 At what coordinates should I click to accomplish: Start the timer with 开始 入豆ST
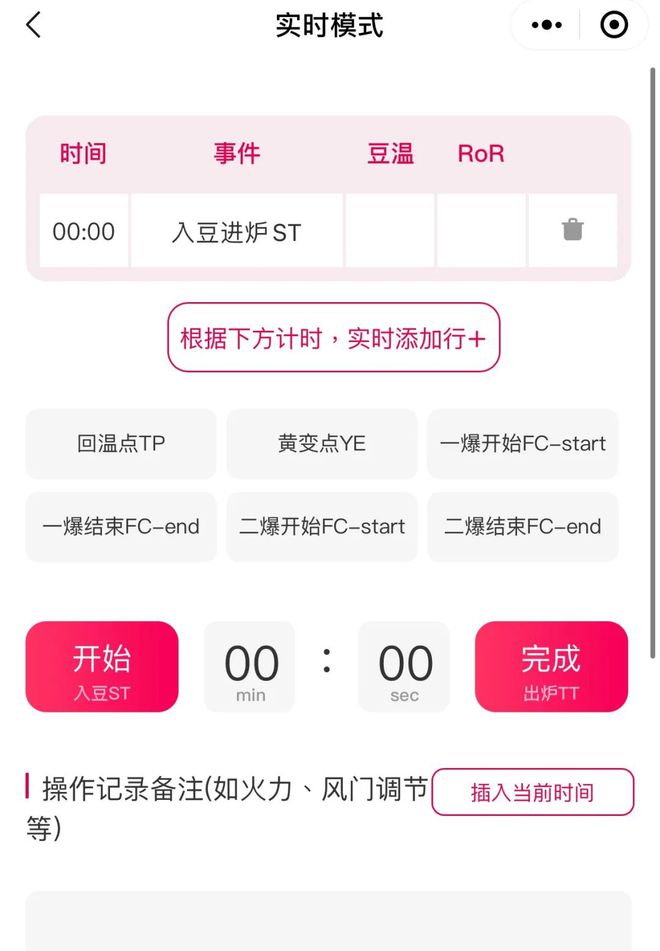point(102,667)
